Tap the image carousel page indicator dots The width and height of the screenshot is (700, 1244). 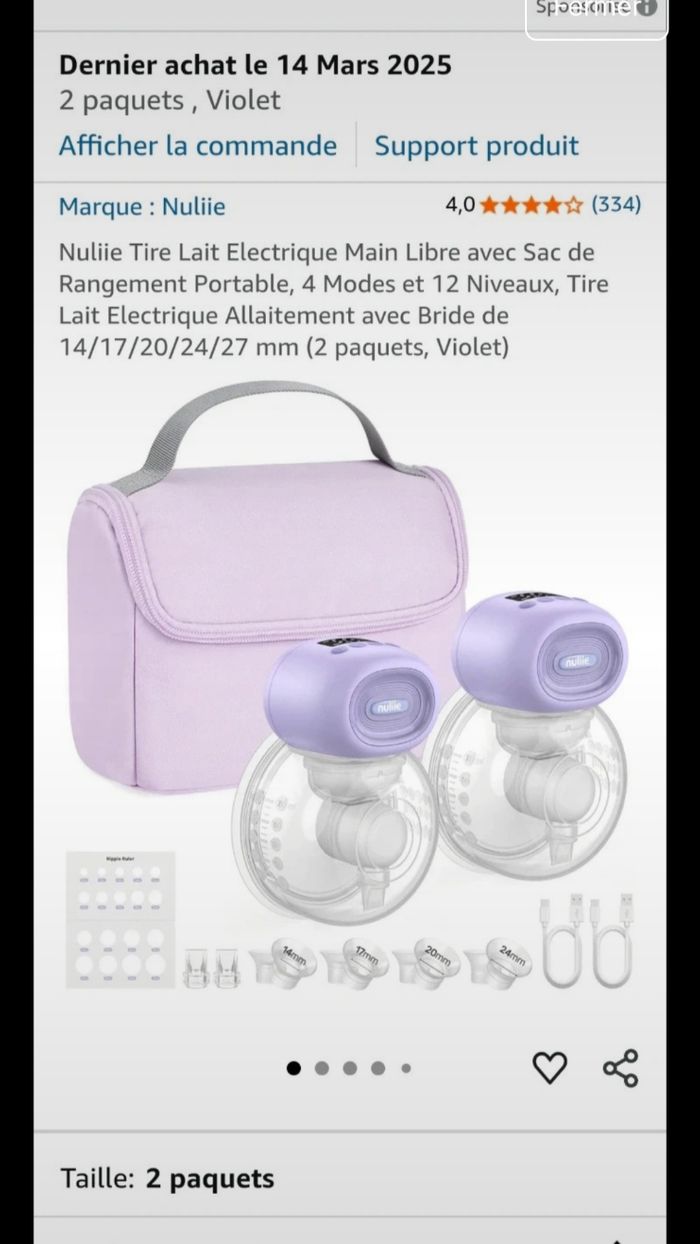349,1068
